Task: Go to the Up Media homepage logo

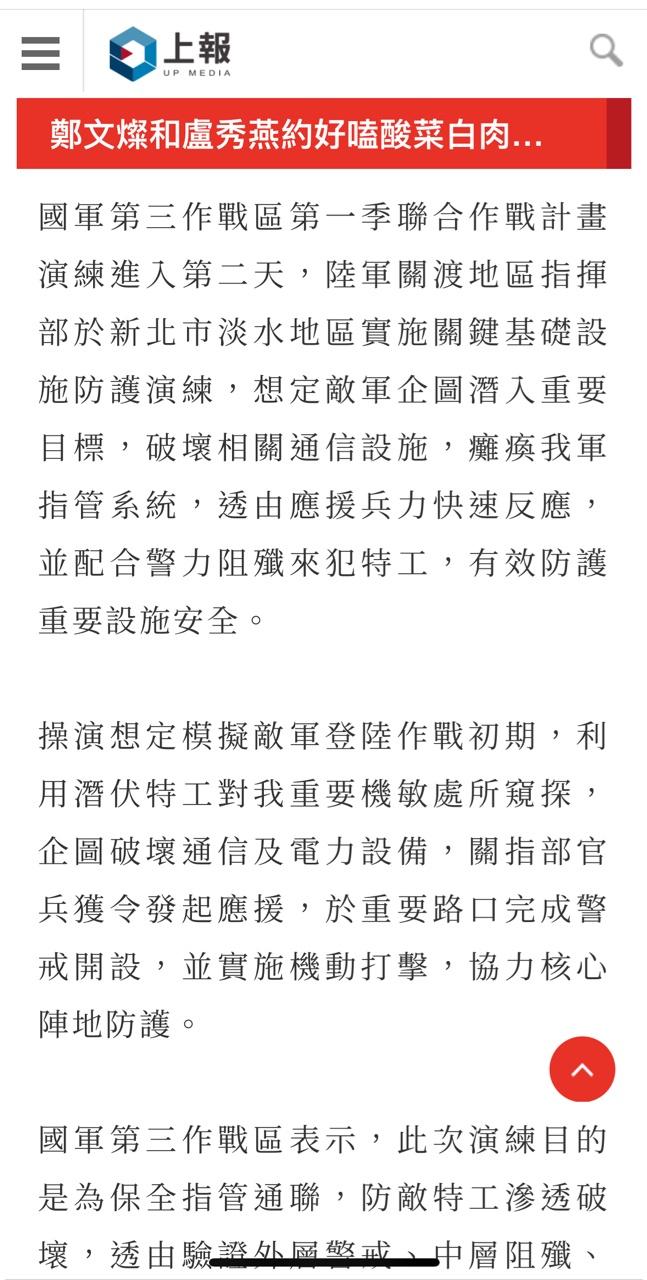Action: tap(171, 53)
